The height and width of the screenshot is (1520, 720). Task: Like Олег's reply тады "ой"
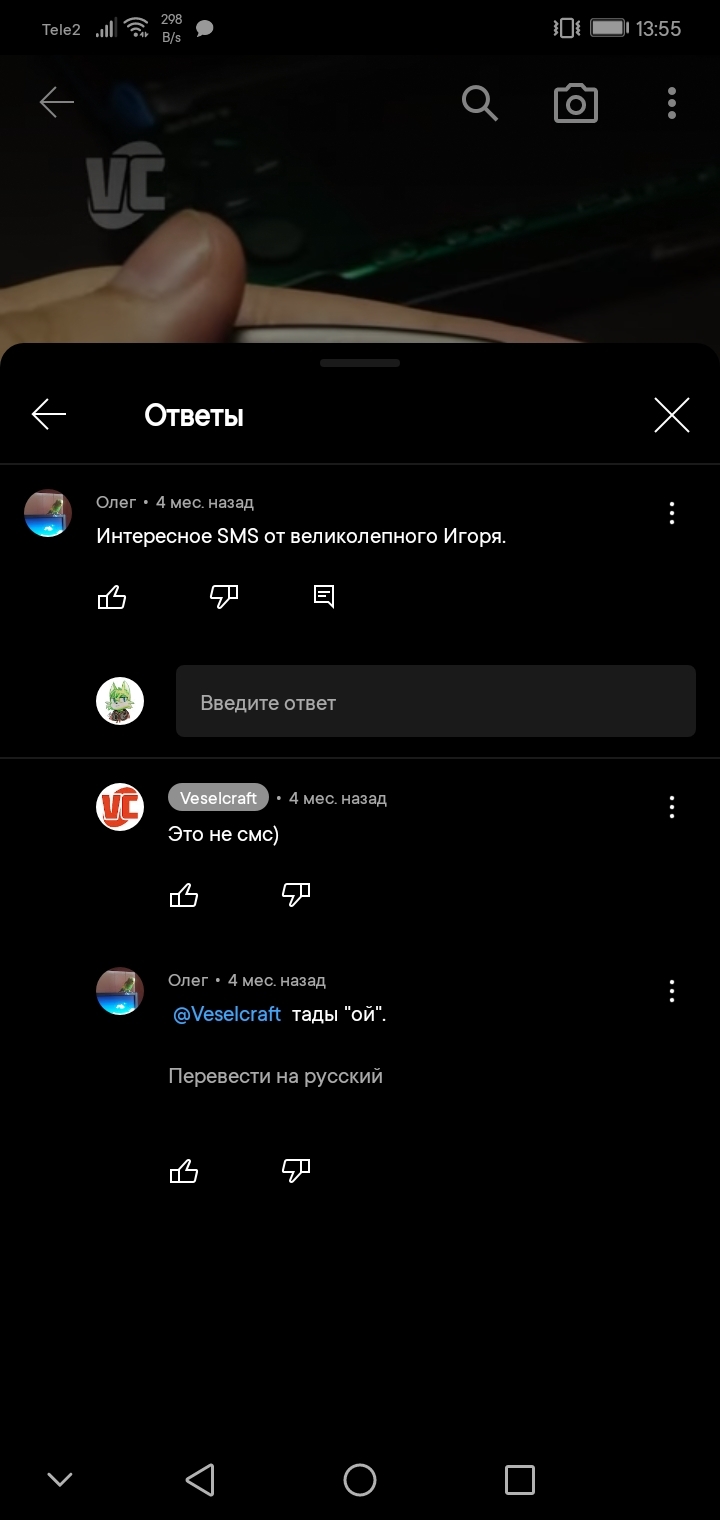pos(184,1171)
